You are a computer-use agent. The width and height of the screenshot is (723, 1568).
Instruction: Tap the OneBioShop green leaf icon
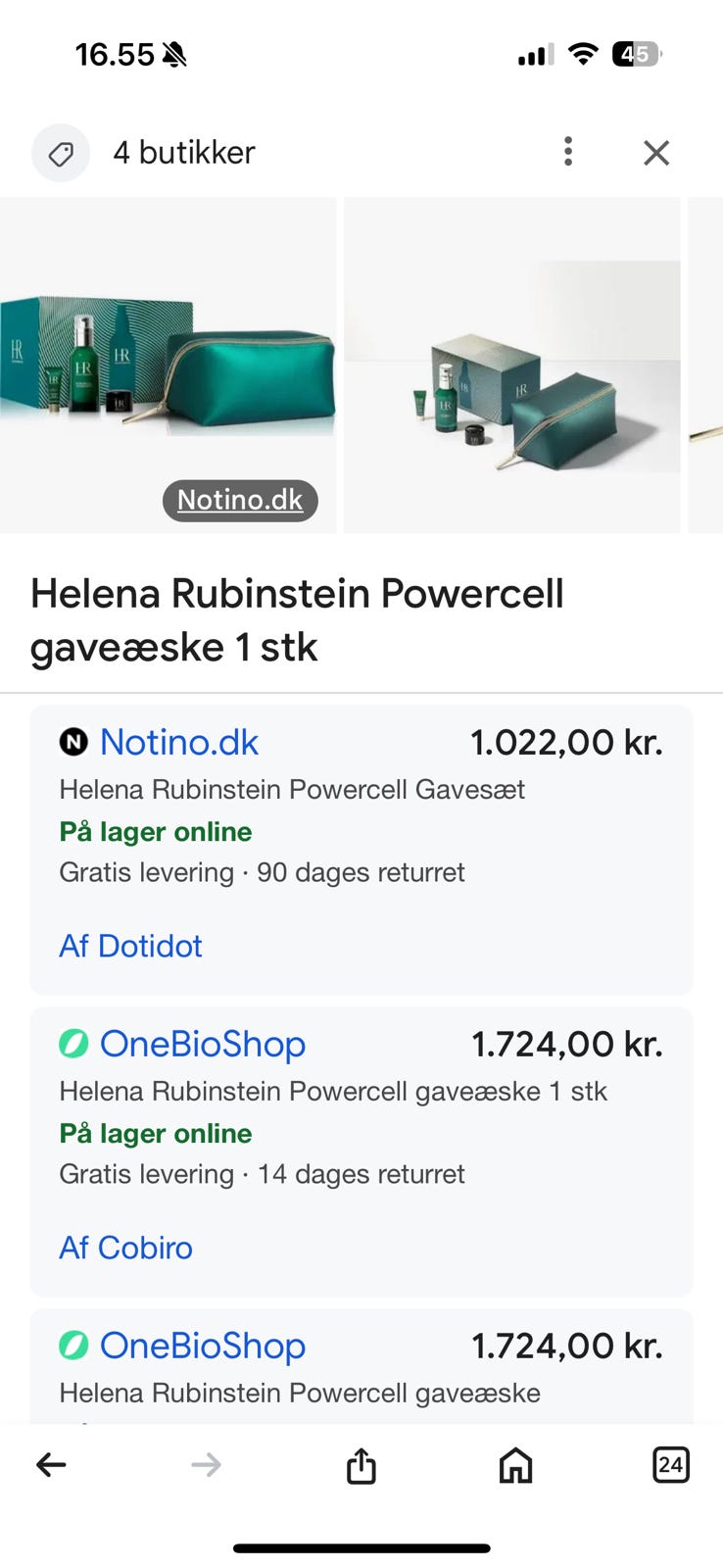72,1044
